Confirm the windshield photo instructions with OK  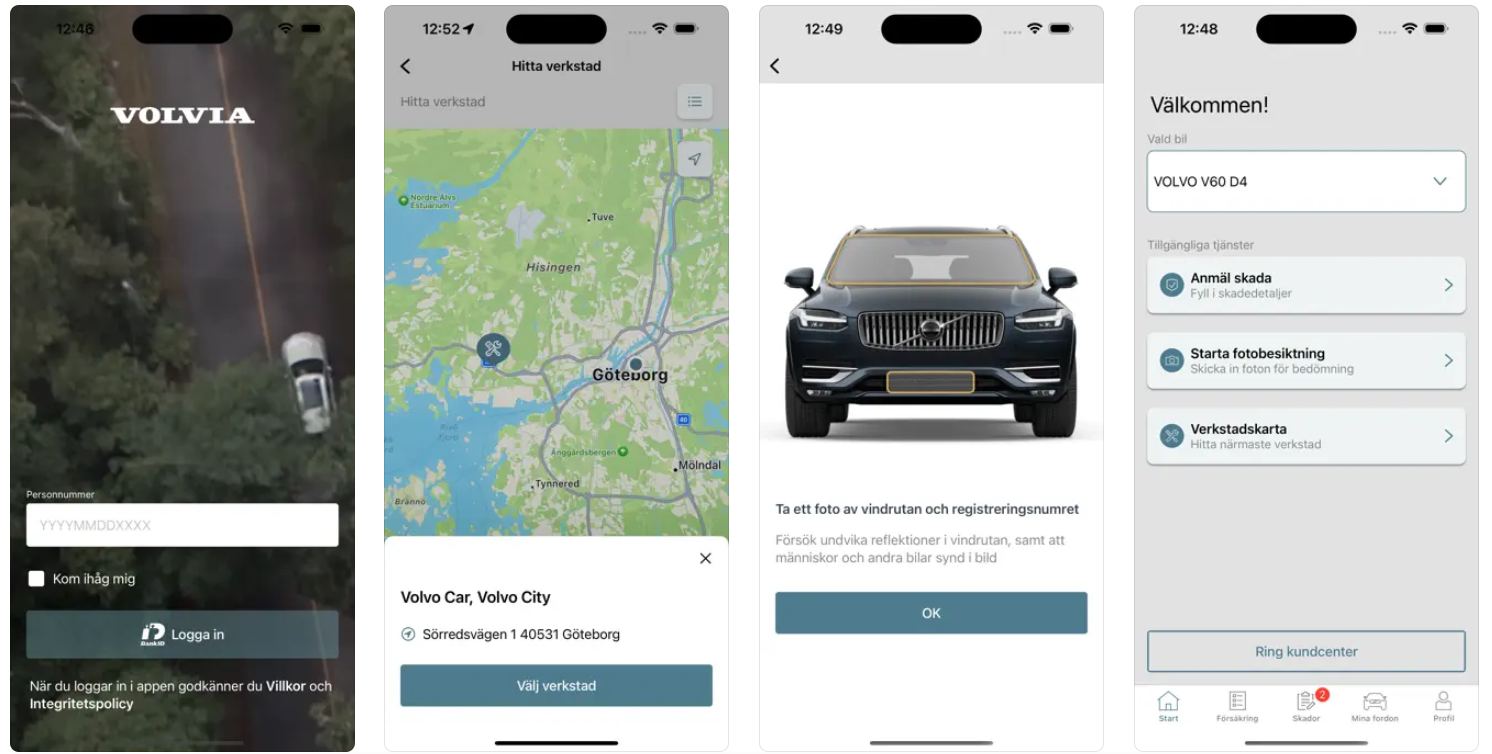(931, 613)
